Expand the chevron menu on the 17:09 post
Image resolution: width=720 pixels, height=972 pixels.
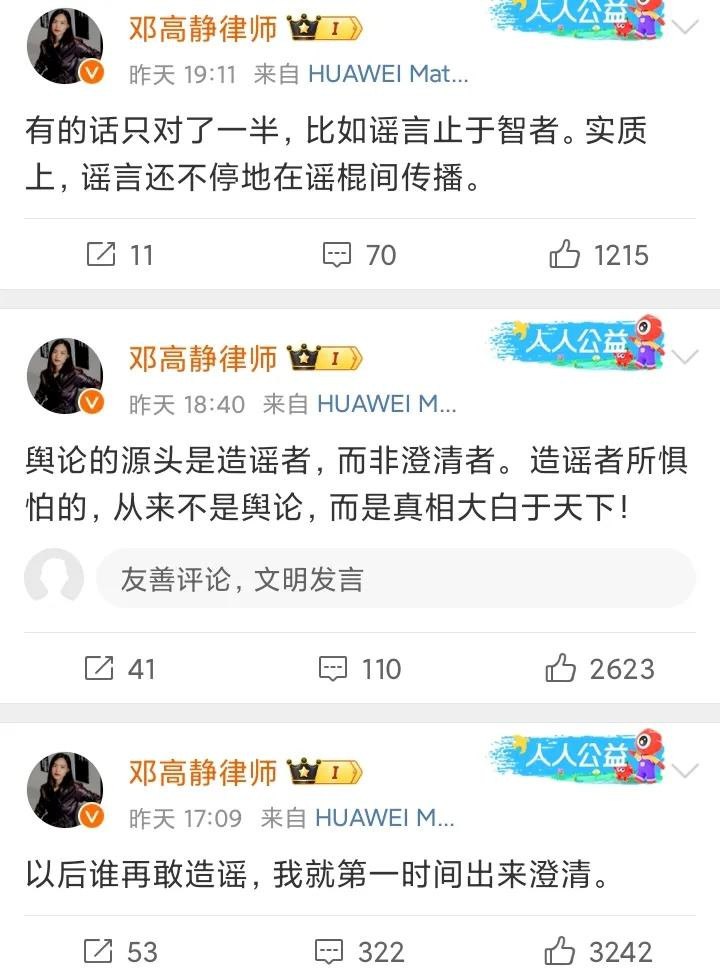tap(686, 770)
